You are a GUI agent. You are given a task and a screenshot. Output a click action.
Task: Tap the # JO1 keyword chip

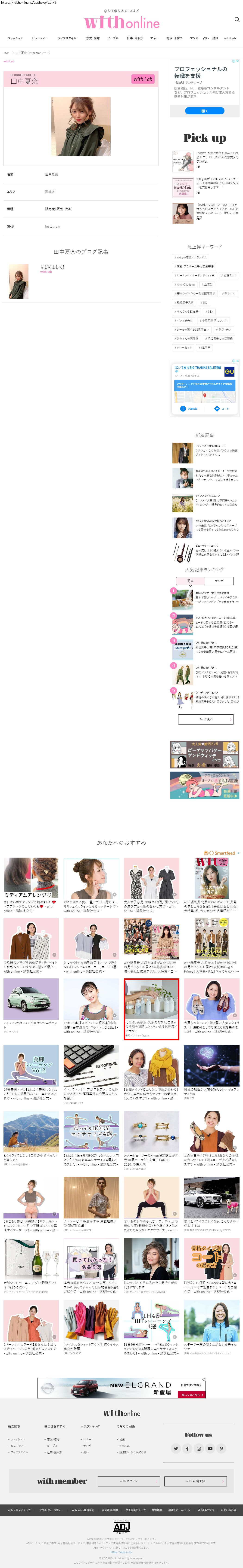pos(204,302)
